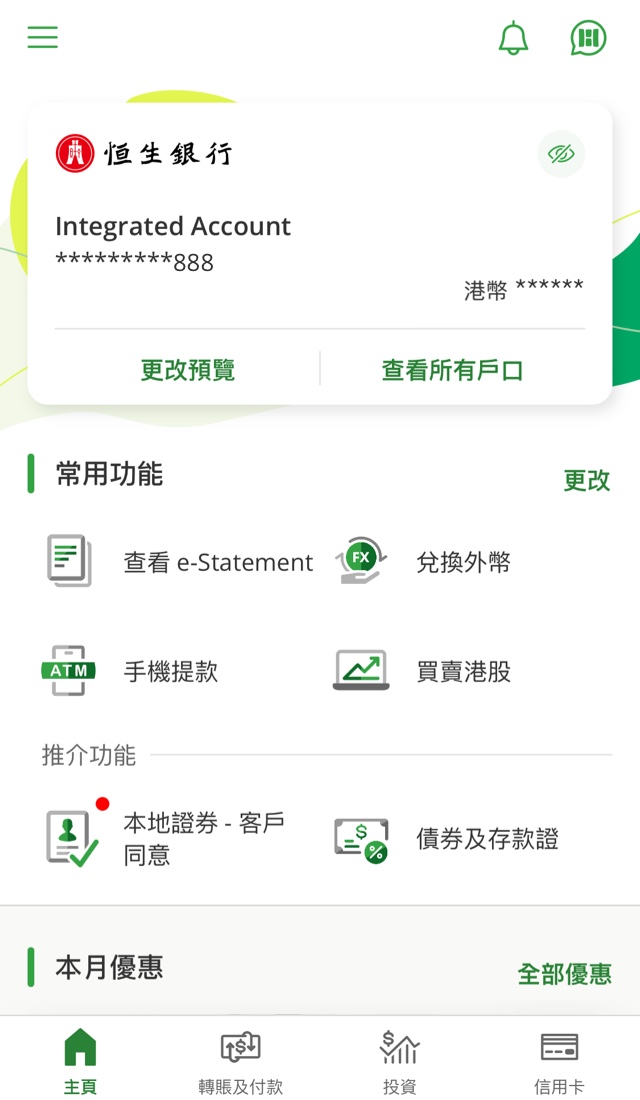
Task: Open the notifications bell
Action: point(513,39)
